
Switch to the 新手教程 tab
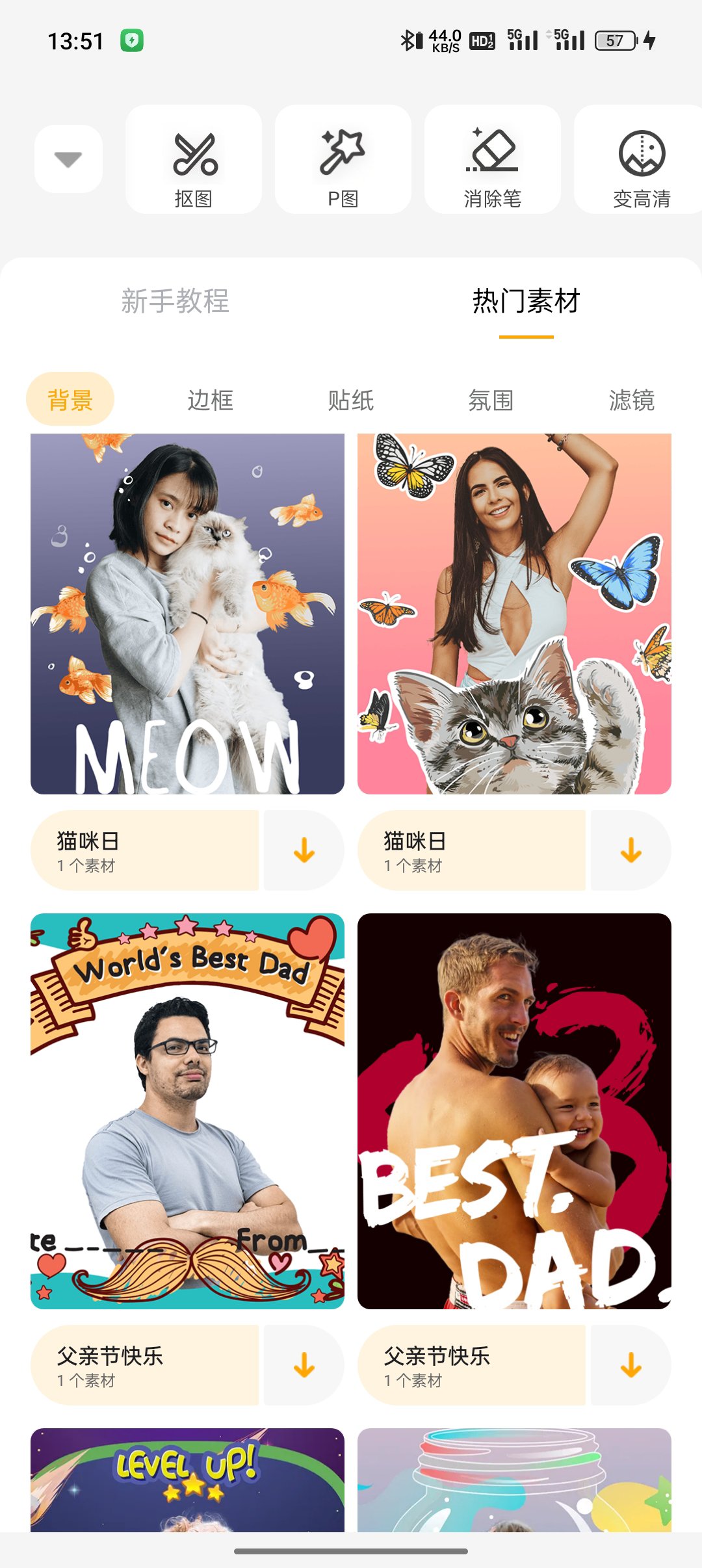175,302
